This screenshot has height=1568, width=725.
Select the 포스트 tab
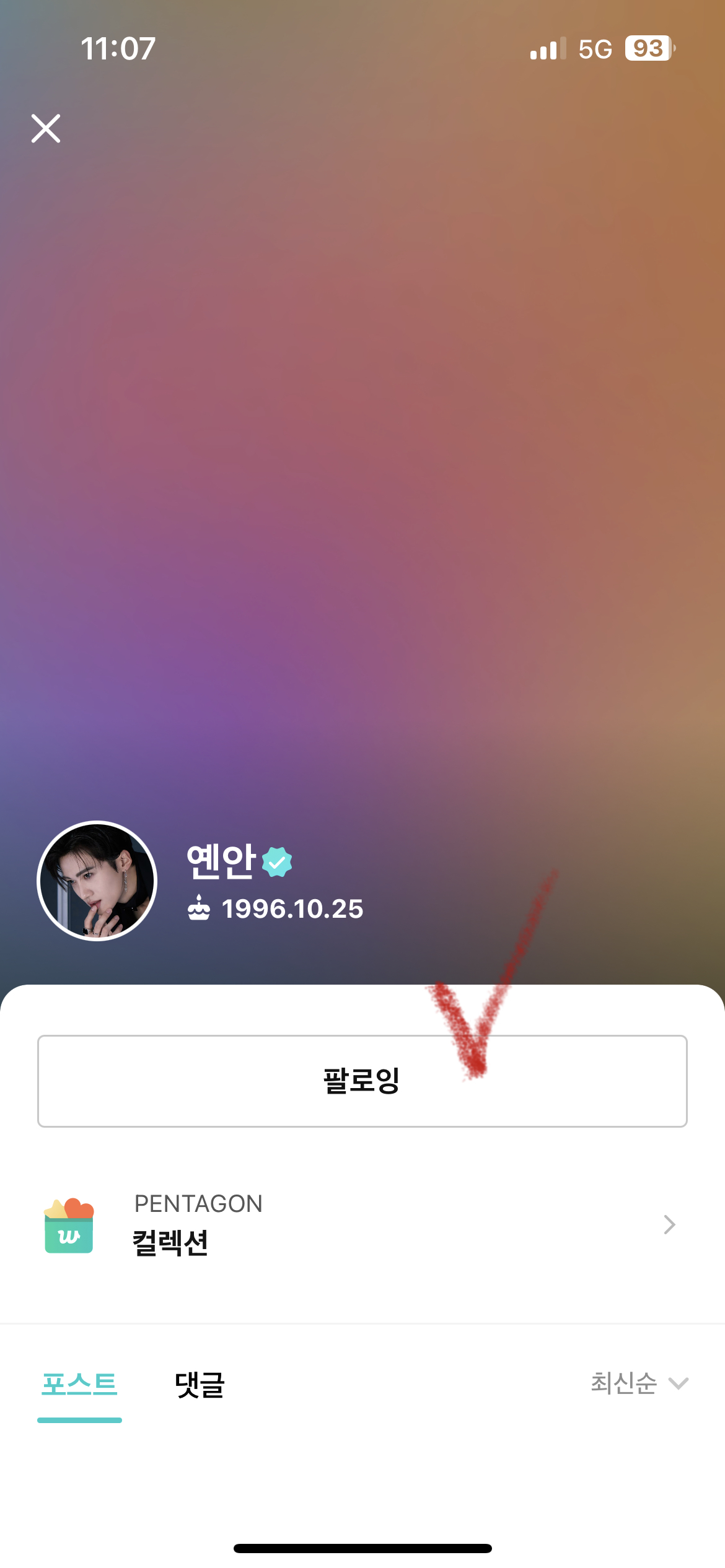[x=79, y=1384]
